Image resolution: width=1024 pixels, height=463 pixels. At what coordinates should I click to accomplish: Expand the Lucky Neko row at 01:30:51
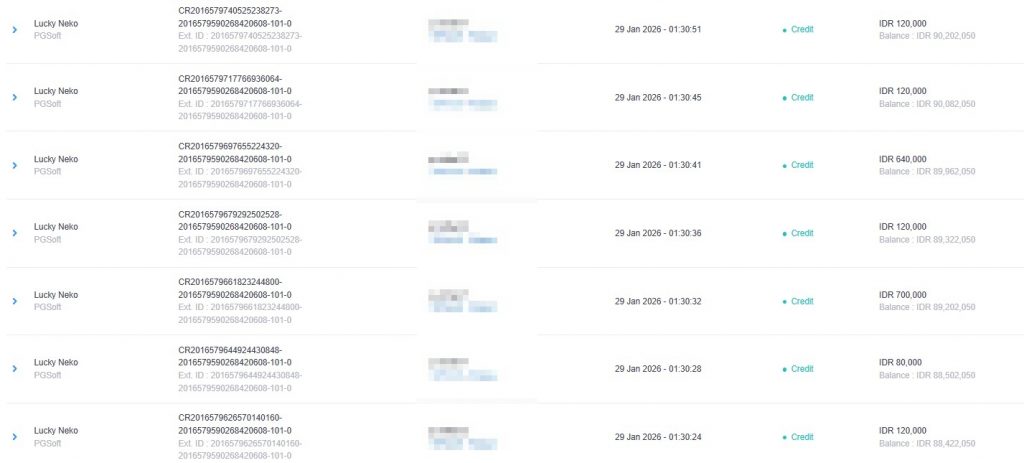[x=14, y=29]
